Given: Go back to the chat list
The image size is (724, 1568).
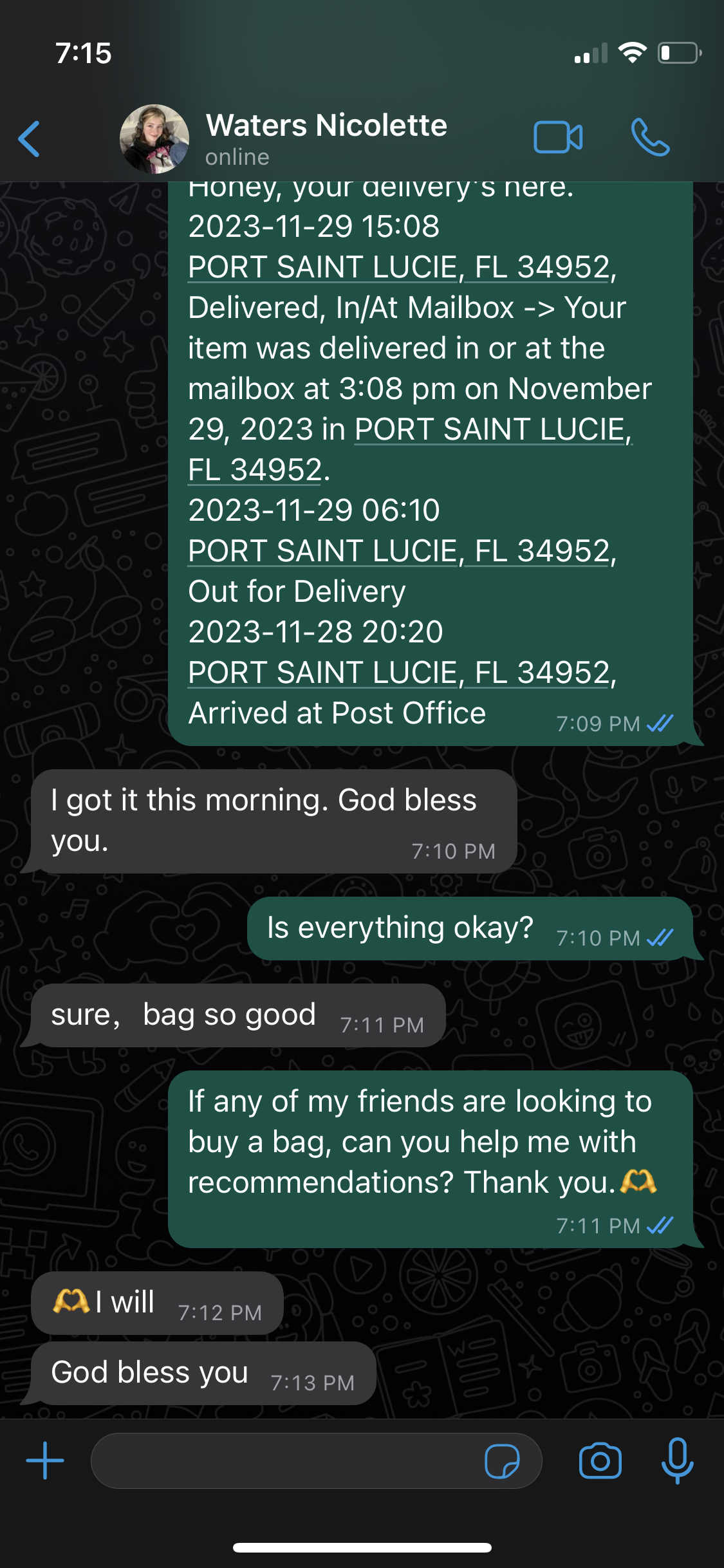Looking at the screenshot, I should (x=30, y=138).
